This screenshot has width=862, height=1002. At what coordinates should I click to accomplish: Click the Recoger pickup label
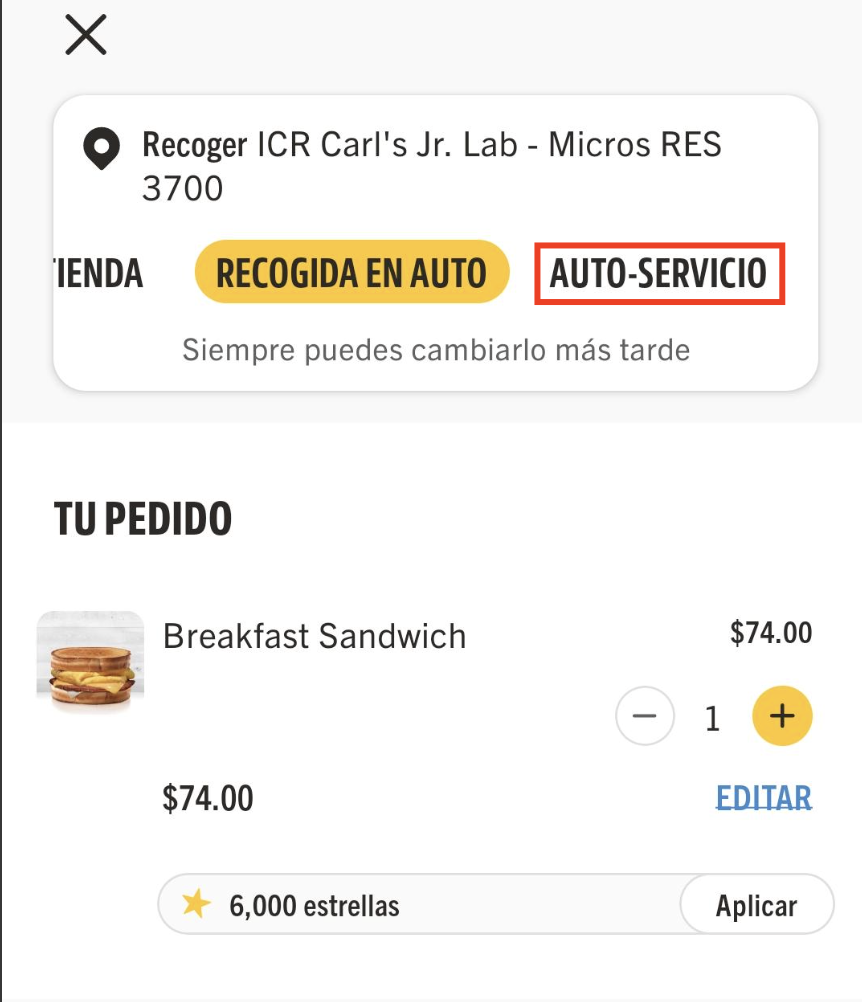[x=192, y=144]
